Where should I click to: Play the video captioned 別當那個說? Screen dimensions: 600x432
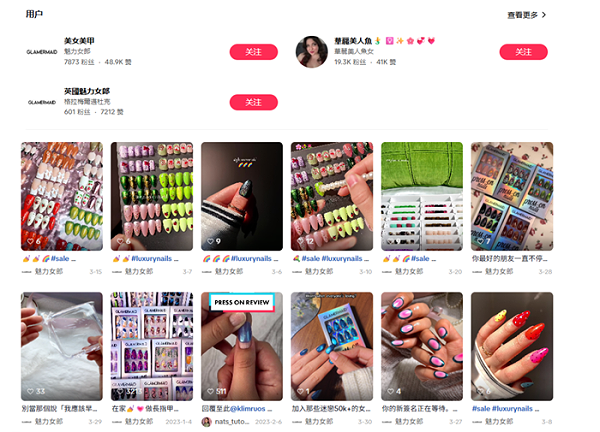pyautogui.click(x=61, y=345)
